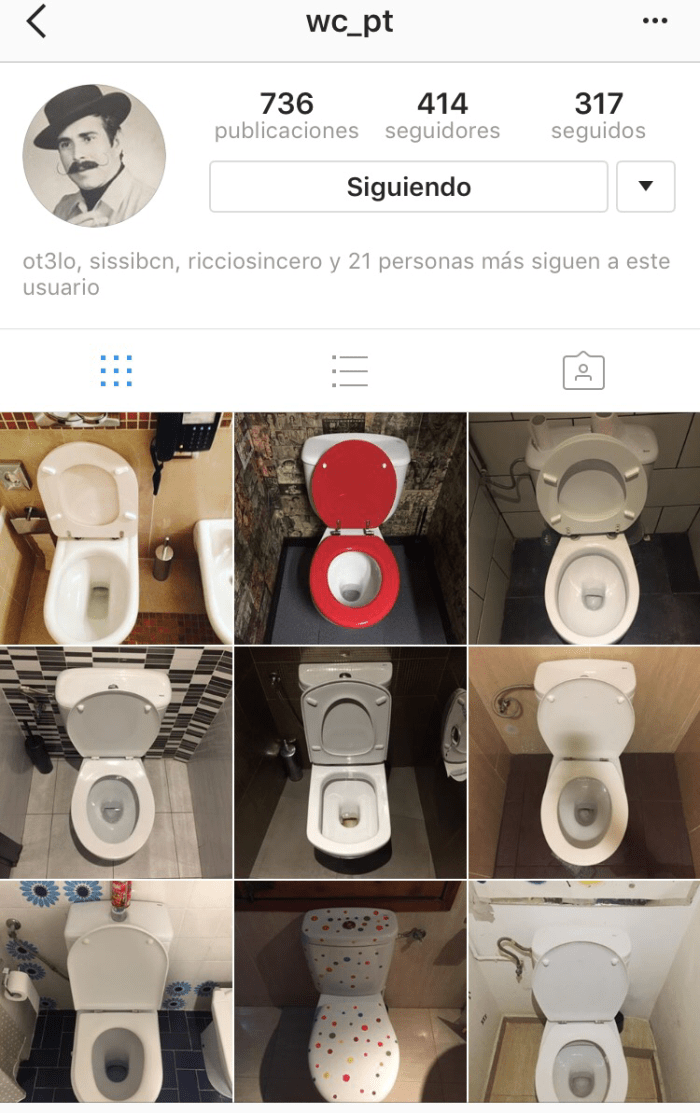Open the photo with blue flower tiles
The height and width of the screenshot is (1113, 700).
click(116, 992)
